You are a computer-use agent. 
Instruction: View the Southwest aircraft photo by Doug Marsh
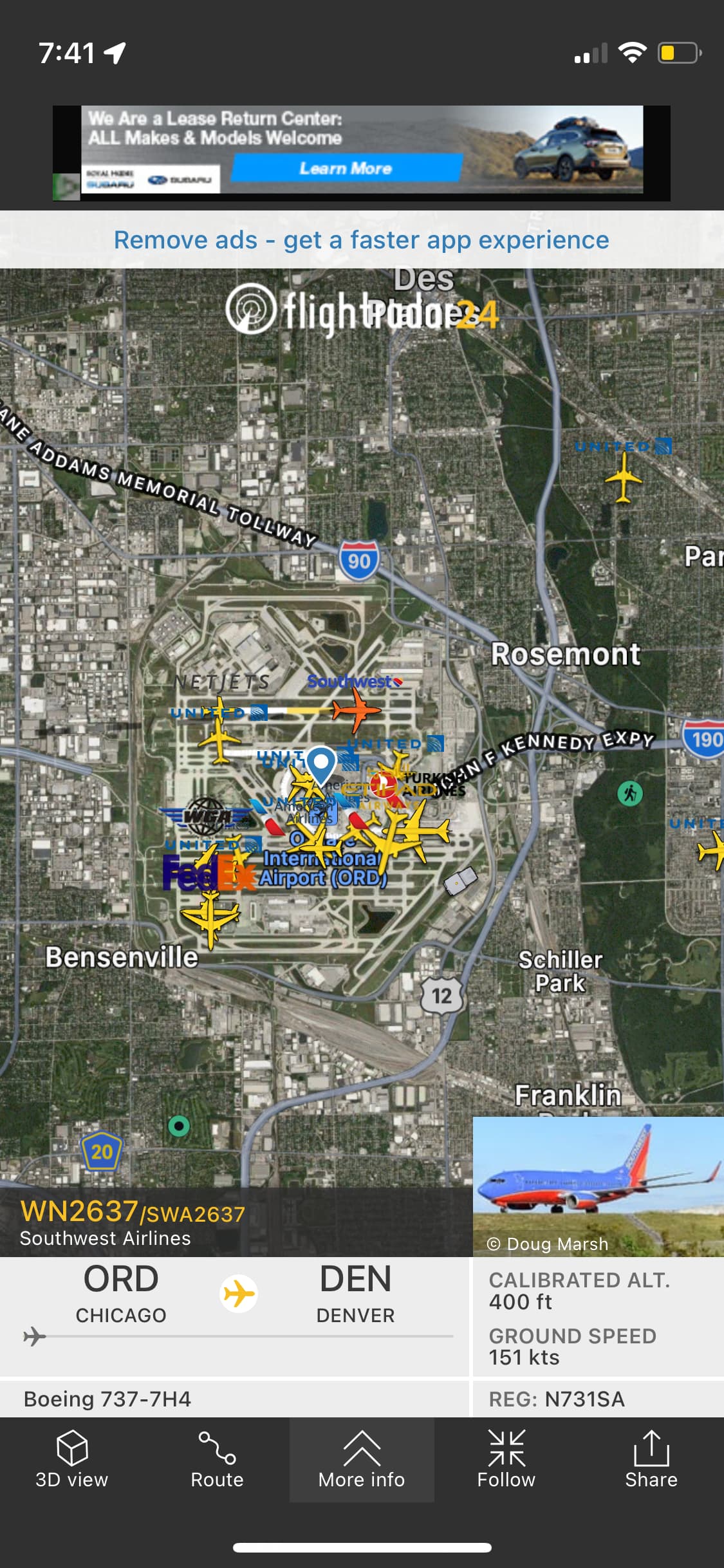tap(598, 1186)
